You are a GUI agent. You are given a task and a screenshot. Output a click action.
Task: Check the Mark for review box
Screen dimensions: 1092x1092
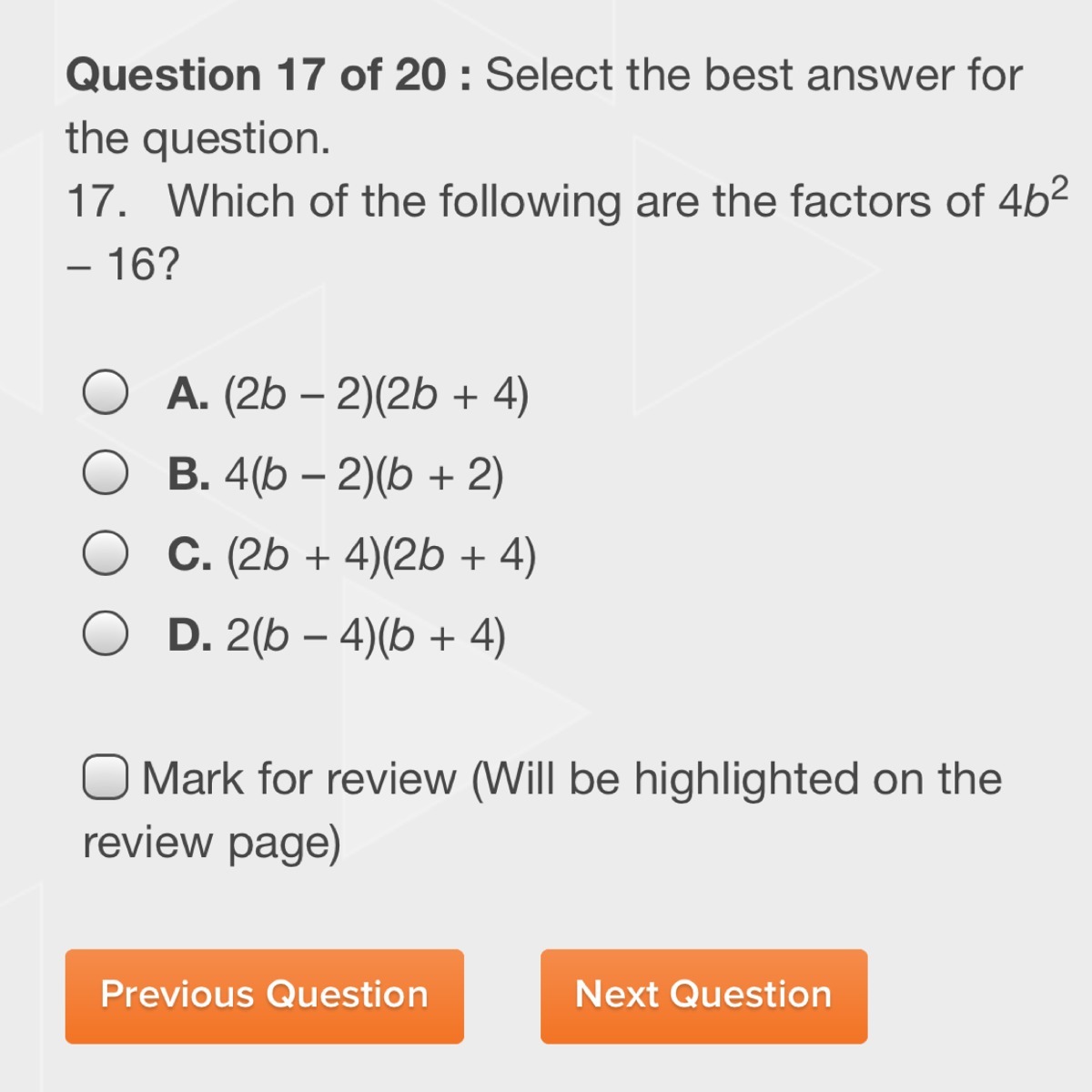(106, 778)
